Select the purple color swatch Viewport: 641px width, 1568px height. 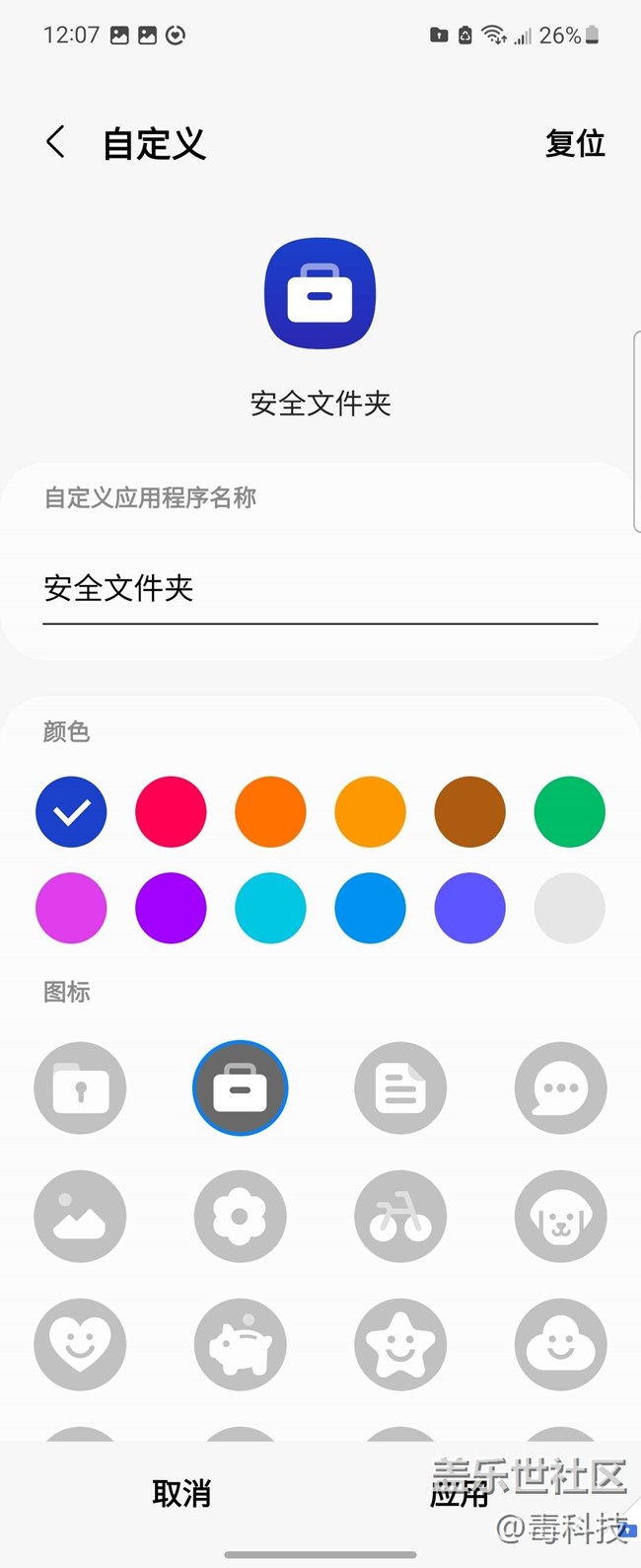[x=171, y=908]
